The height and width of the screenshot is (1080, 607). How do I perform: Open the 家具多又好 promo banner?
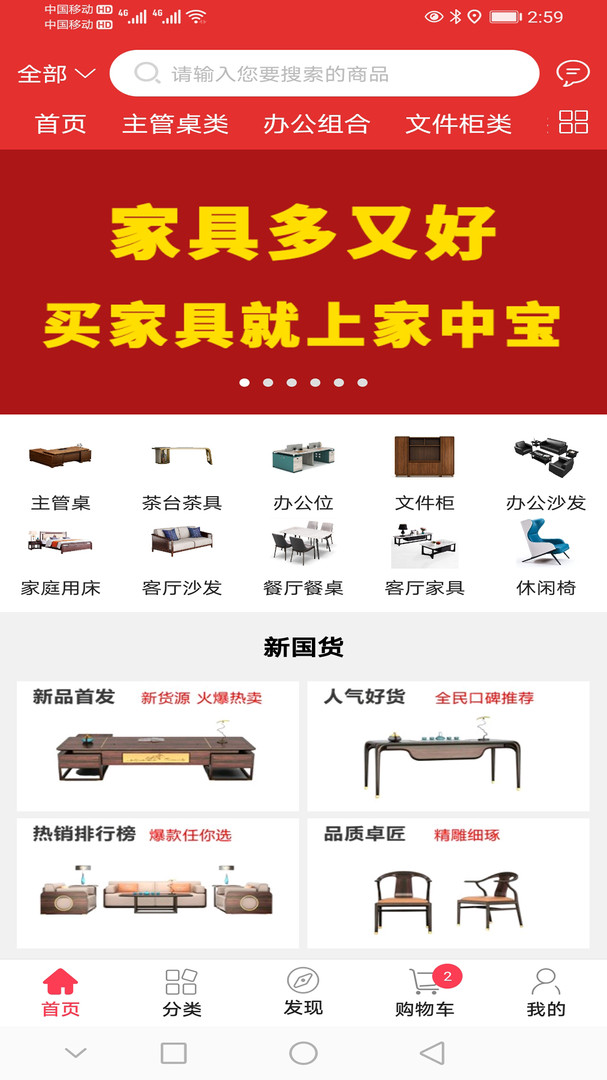303,280
